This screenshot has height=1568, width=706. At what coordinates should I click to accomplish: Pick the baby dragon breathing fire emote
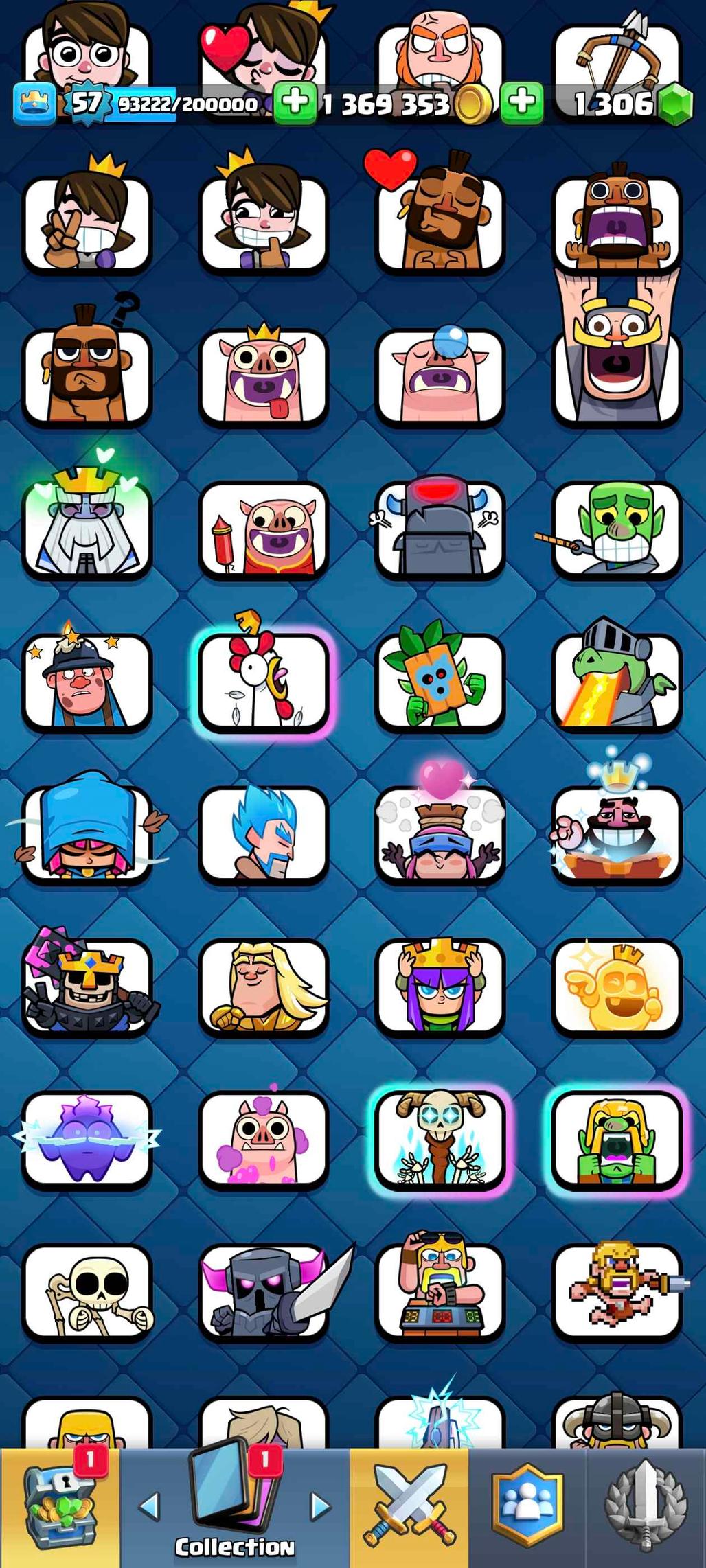point(617,681)
